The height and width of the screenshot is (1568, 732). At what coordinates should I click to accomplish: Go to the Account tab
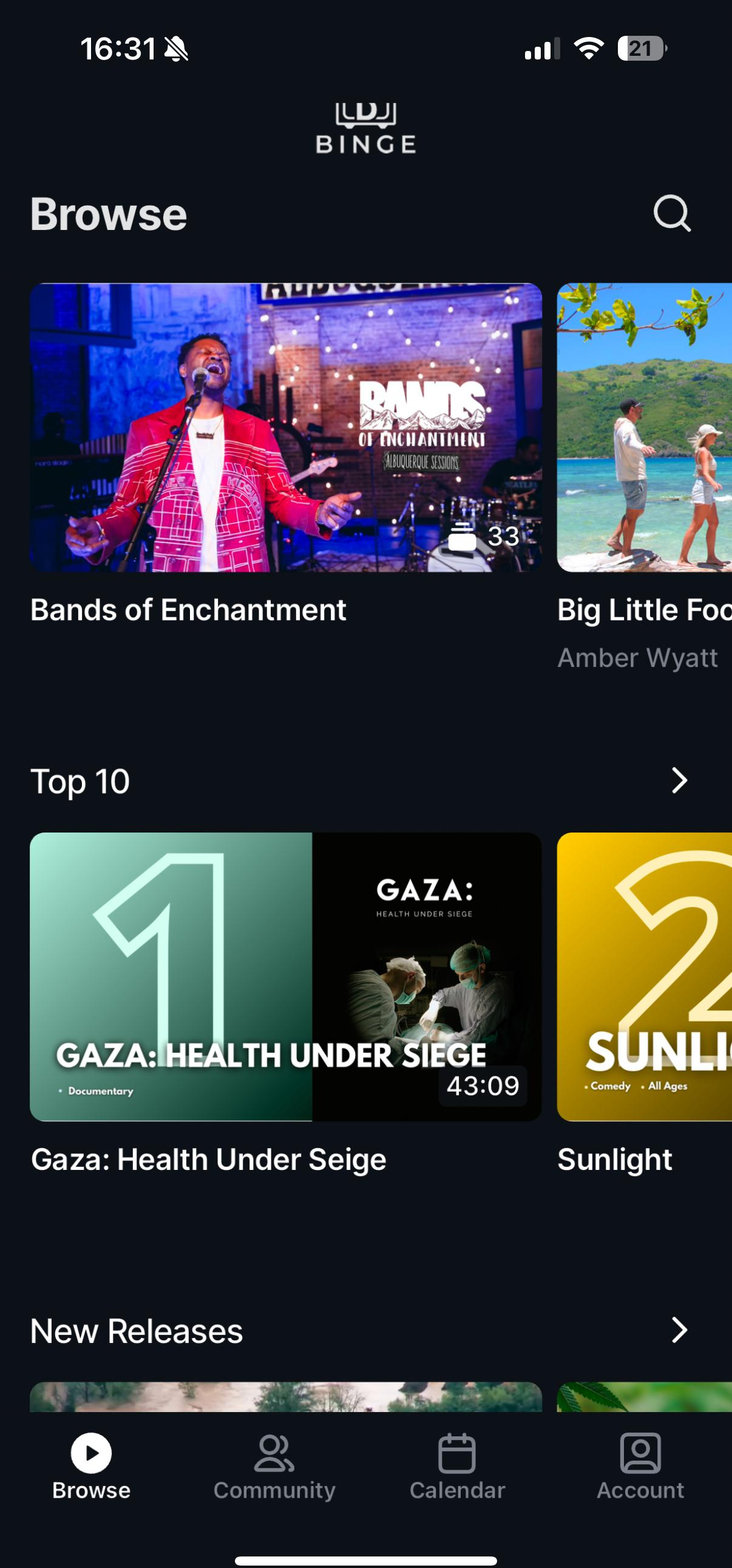point(640,1467)
